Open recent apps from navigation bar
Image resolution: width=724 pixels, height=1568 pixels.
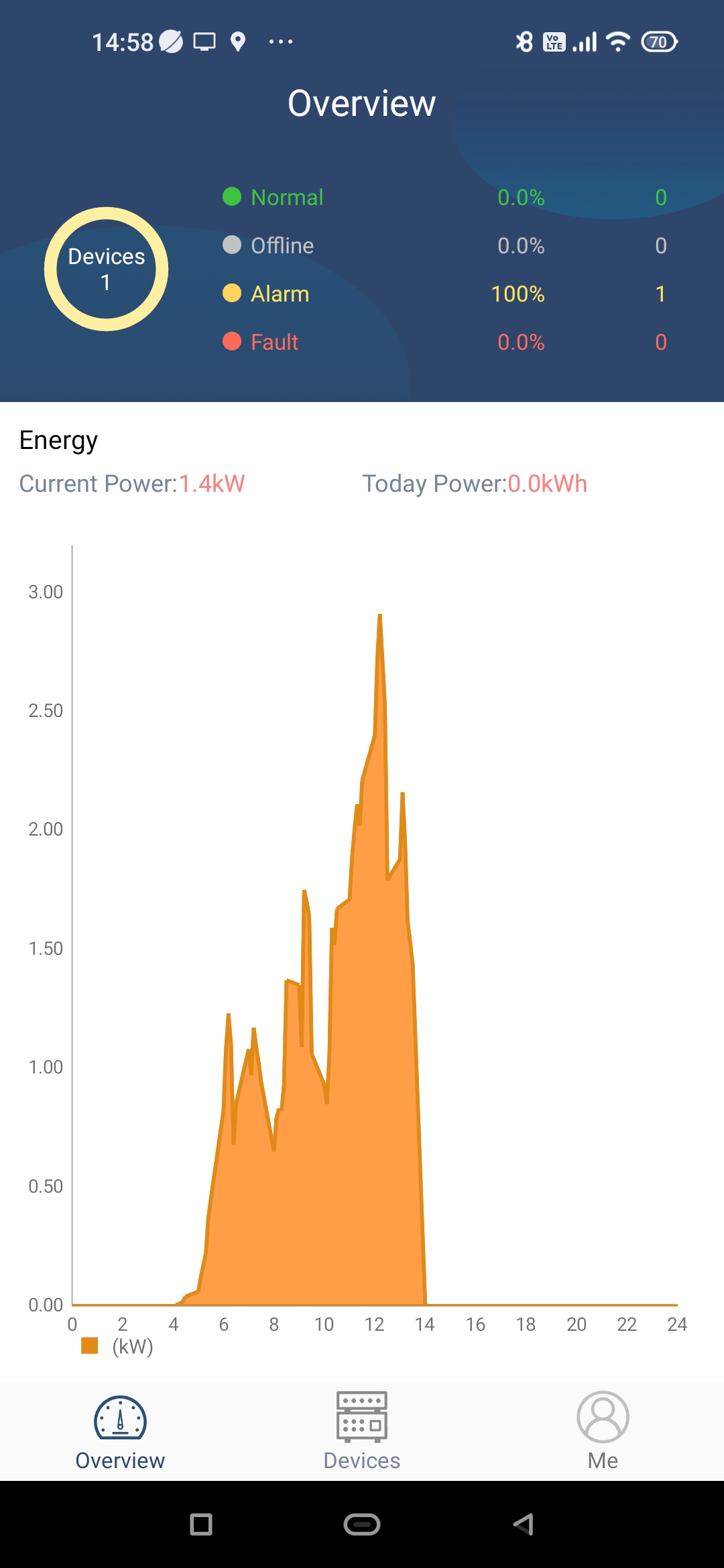201,1524
